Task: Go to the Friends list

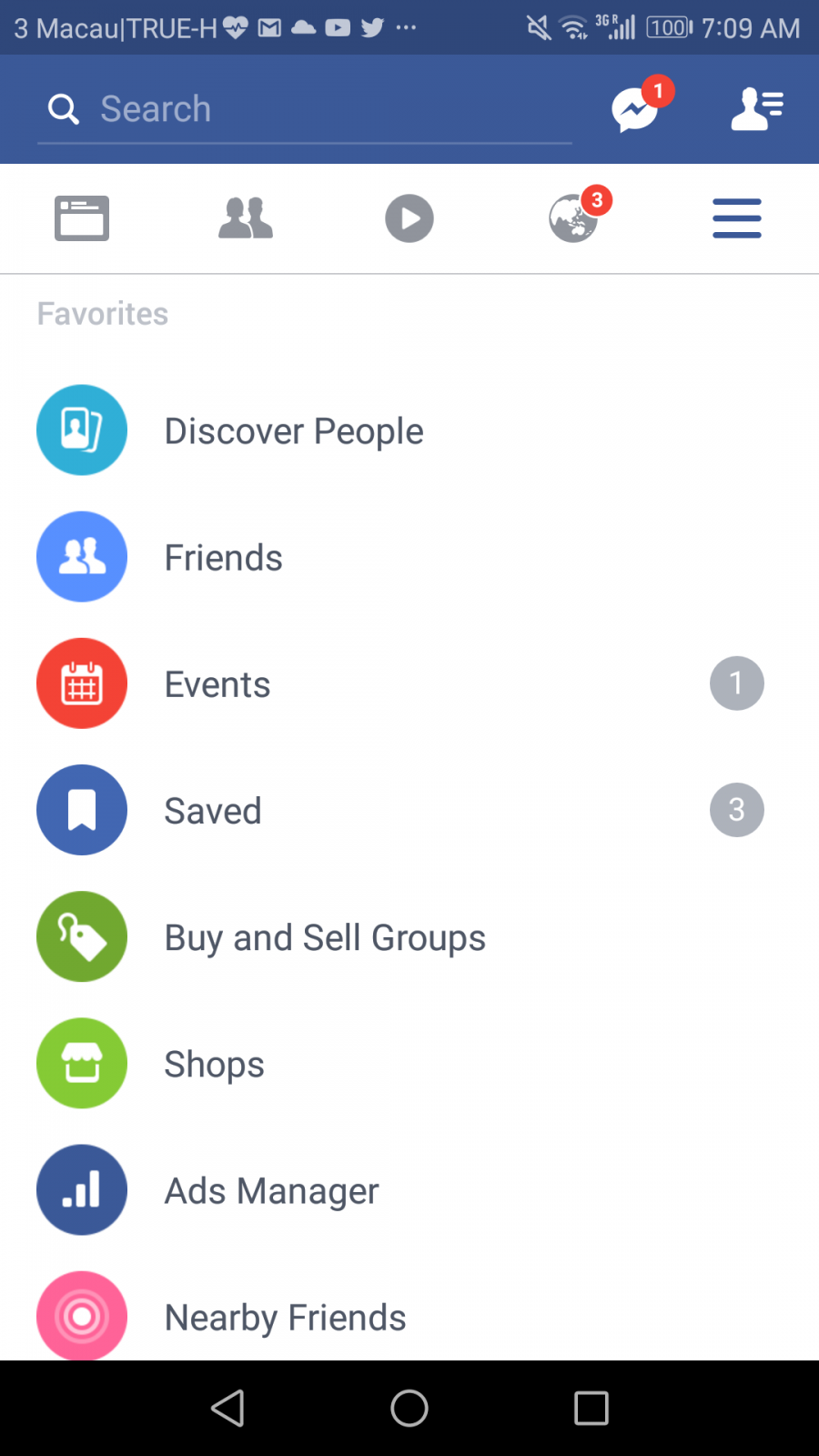Action: (223, 557)
